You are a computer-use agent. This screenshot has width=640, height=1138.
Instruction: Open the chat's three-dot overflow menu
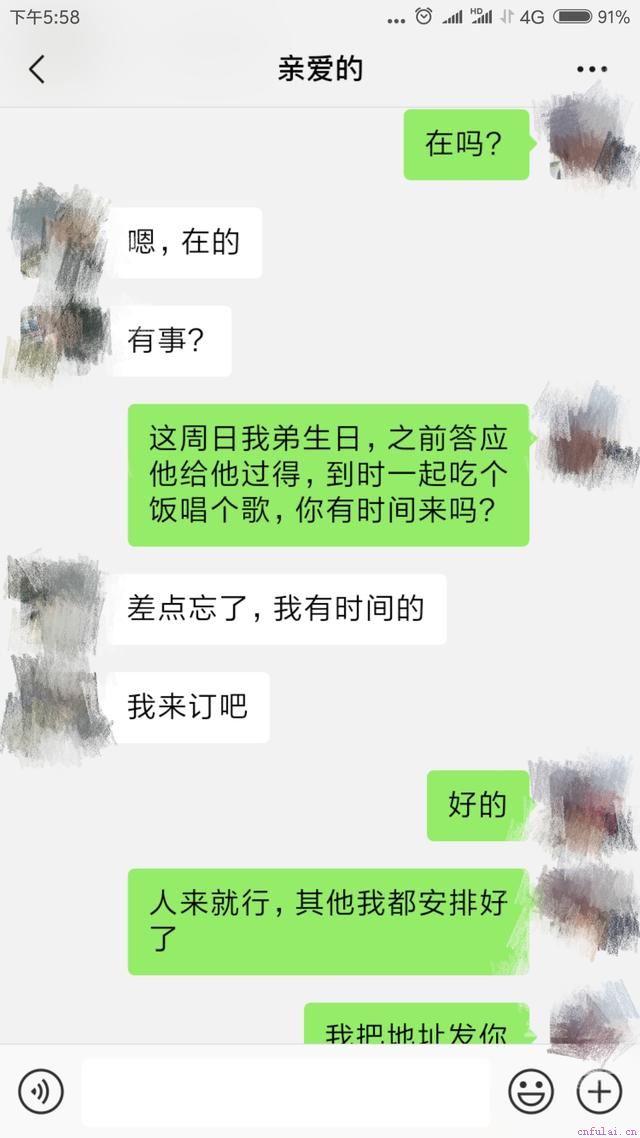coord(592,69)
